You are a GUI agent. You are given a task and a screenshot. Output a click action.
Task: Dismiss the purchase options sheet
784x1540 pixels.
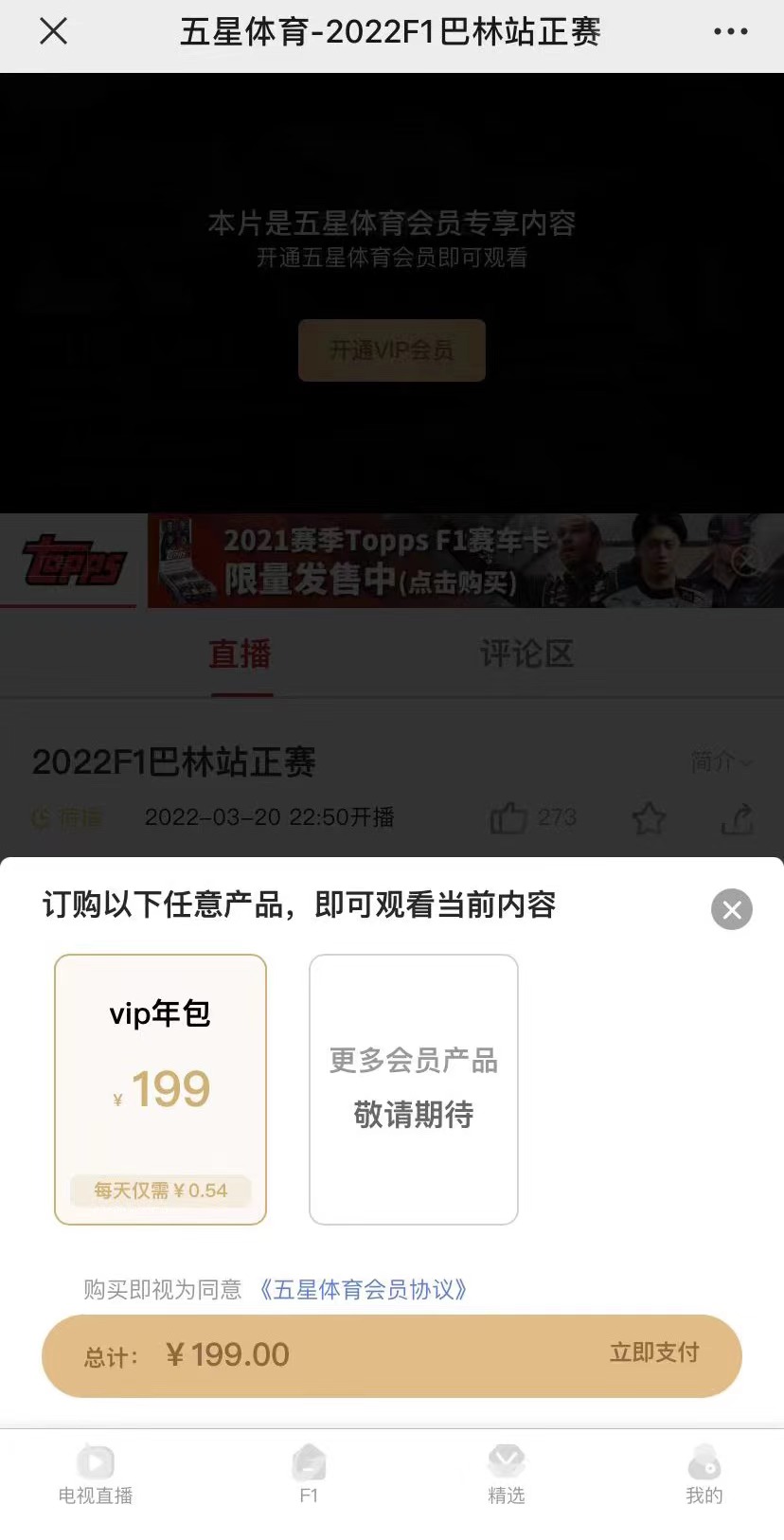[x=731, y=909]
